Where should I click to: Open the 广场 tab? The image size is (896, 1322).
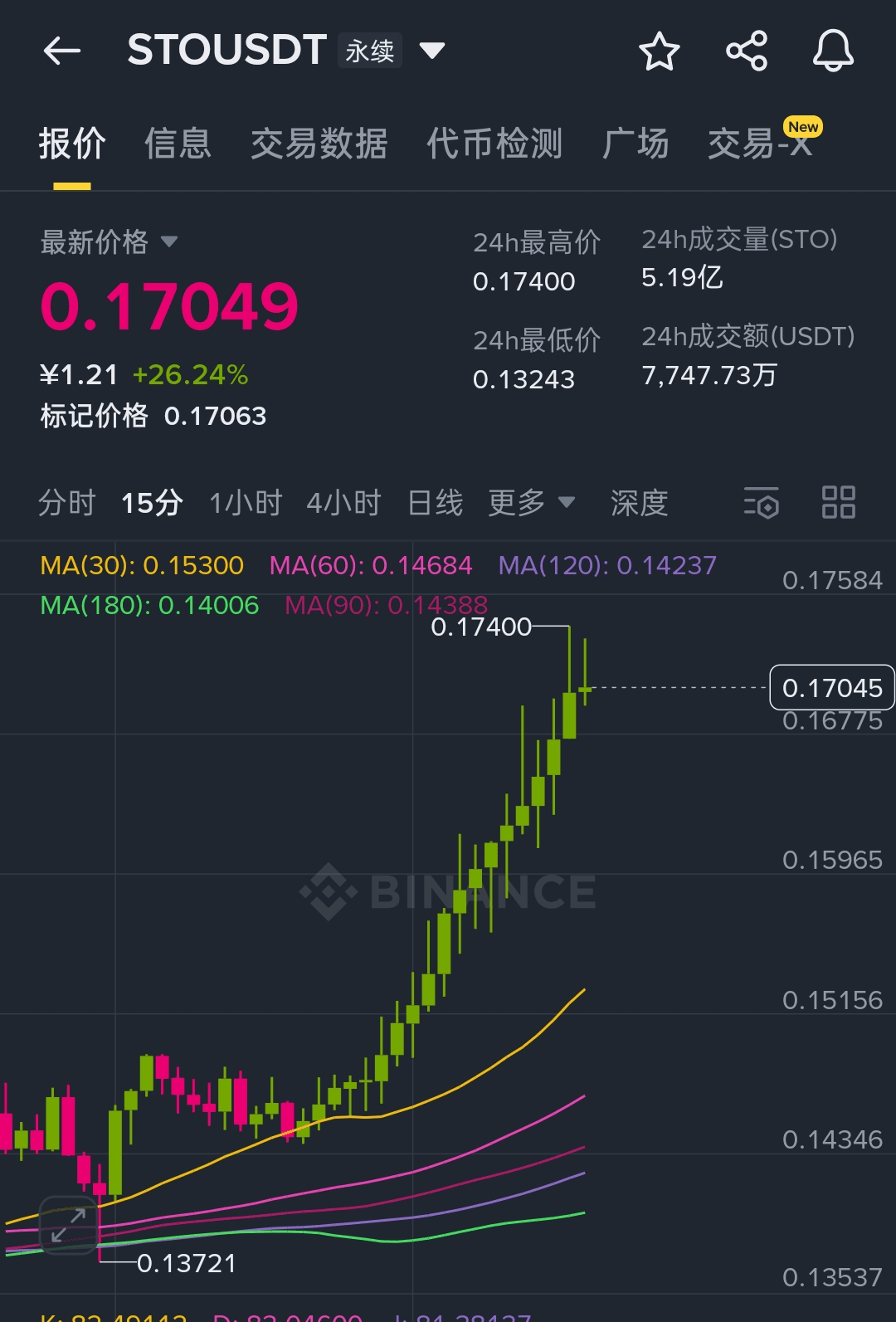point(635,144)
